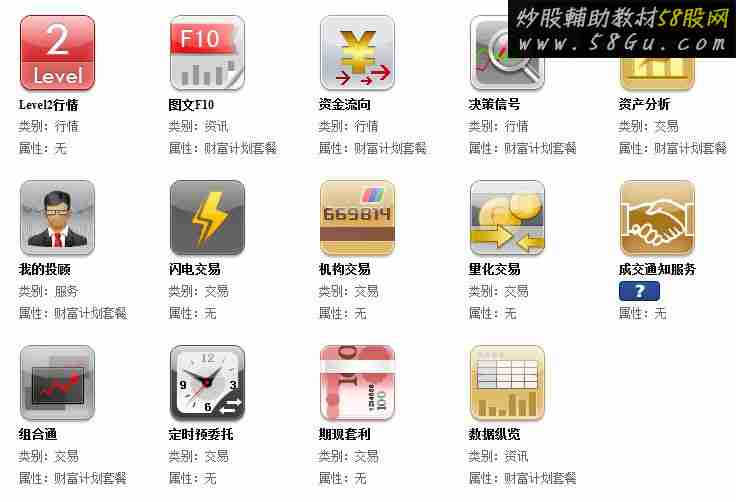
Task: Open 我的投顾 service
Action: pyautogui.click(x=57, y=218)
